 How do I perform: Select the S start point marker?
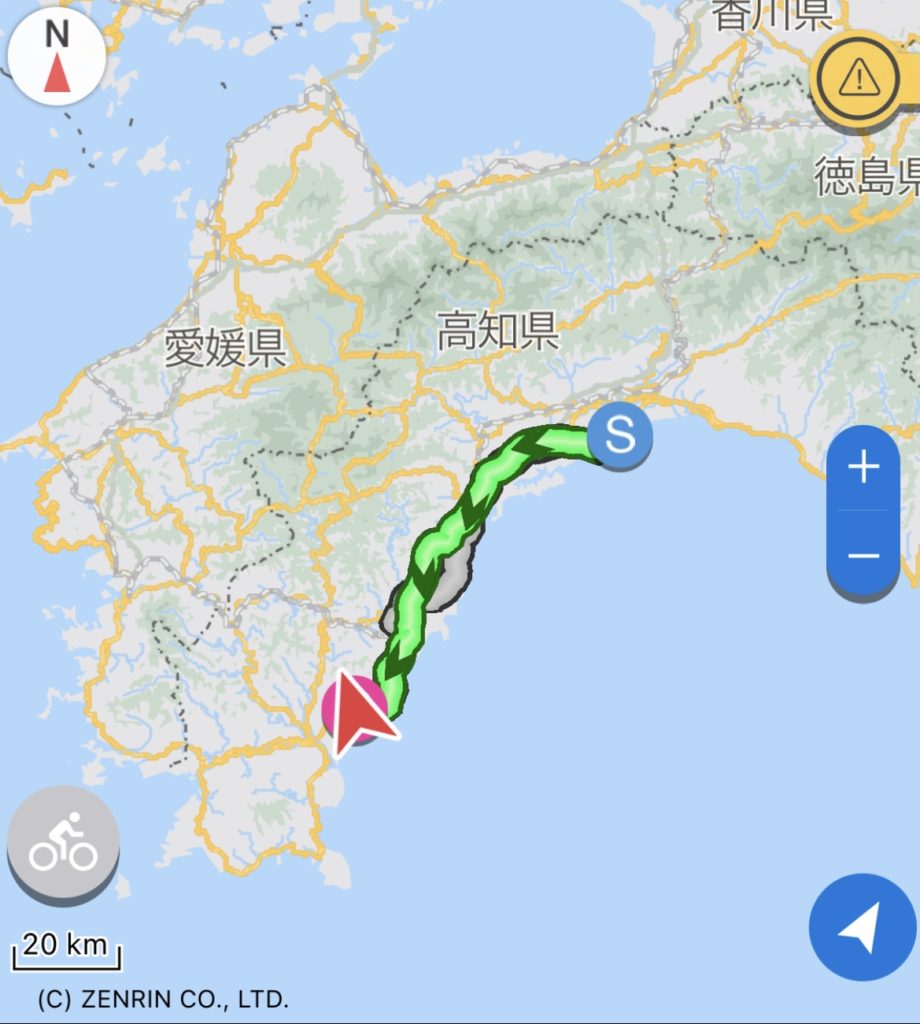pos(619,436)
